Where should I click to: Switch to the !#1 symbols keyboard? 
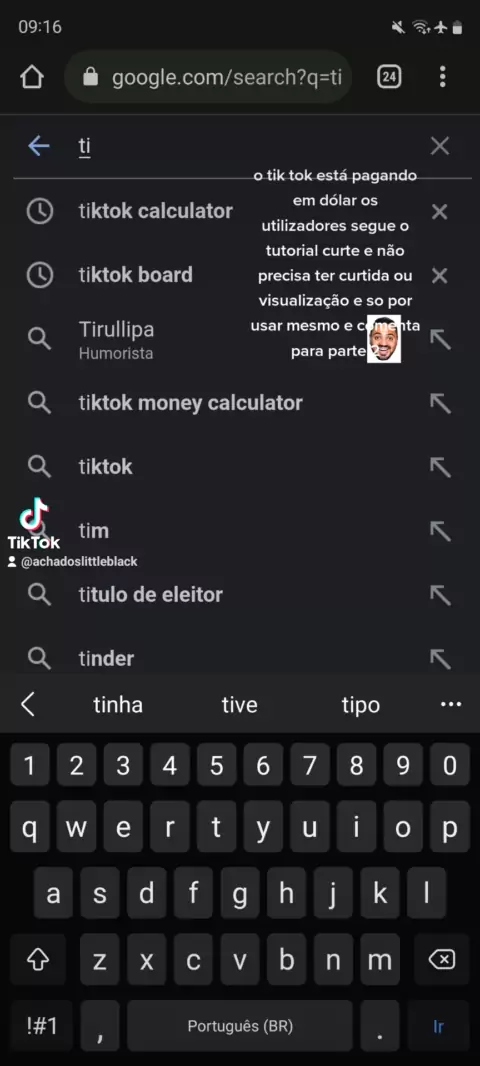click(41, 1026)
